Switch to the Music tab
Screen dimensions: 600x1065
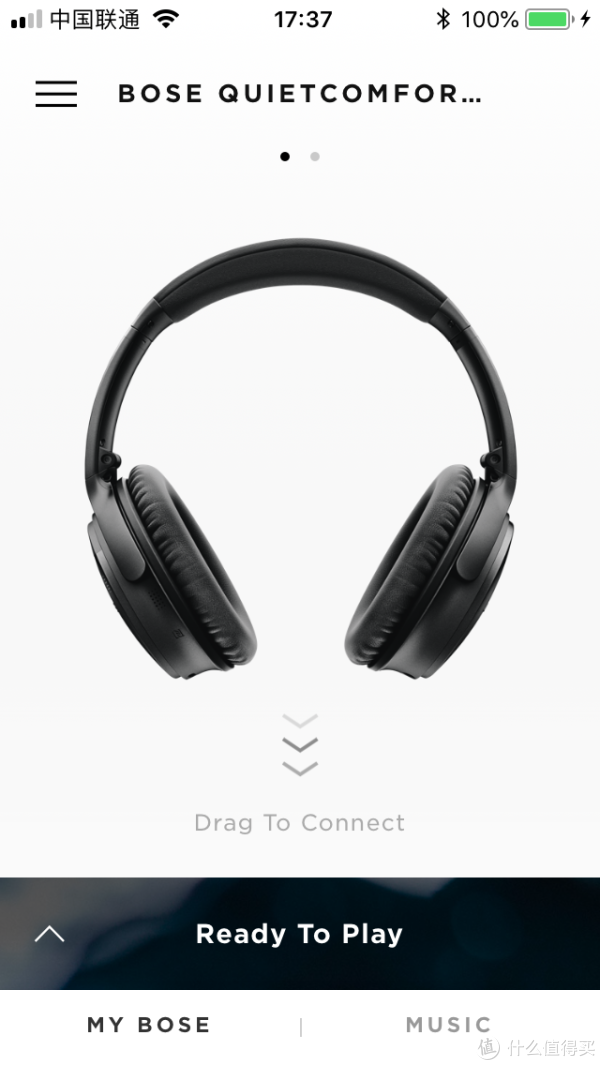click(448, 1024)
